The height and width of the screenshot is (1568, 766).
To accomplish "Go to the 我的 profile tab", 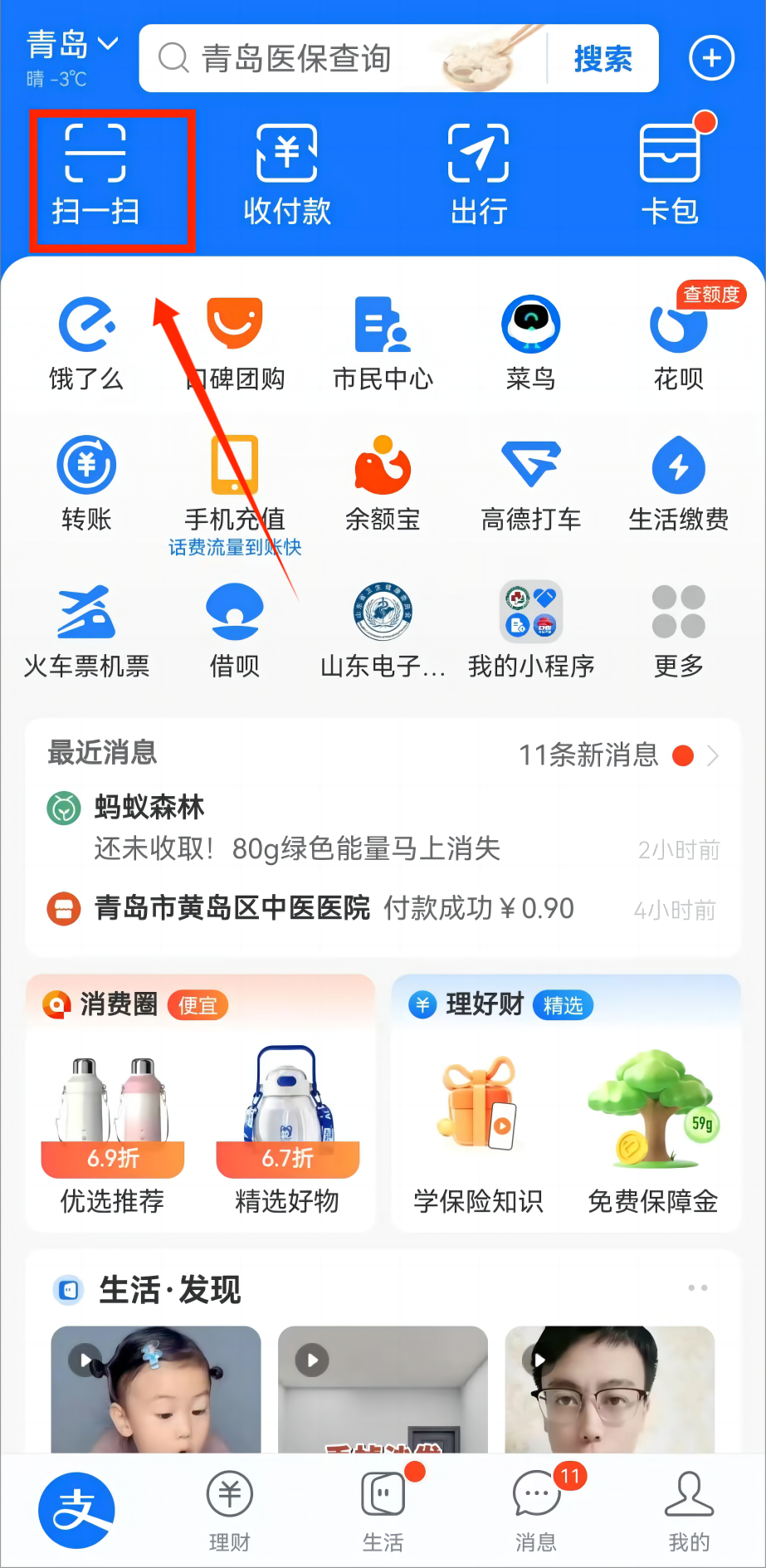I will coord(689,1511).
